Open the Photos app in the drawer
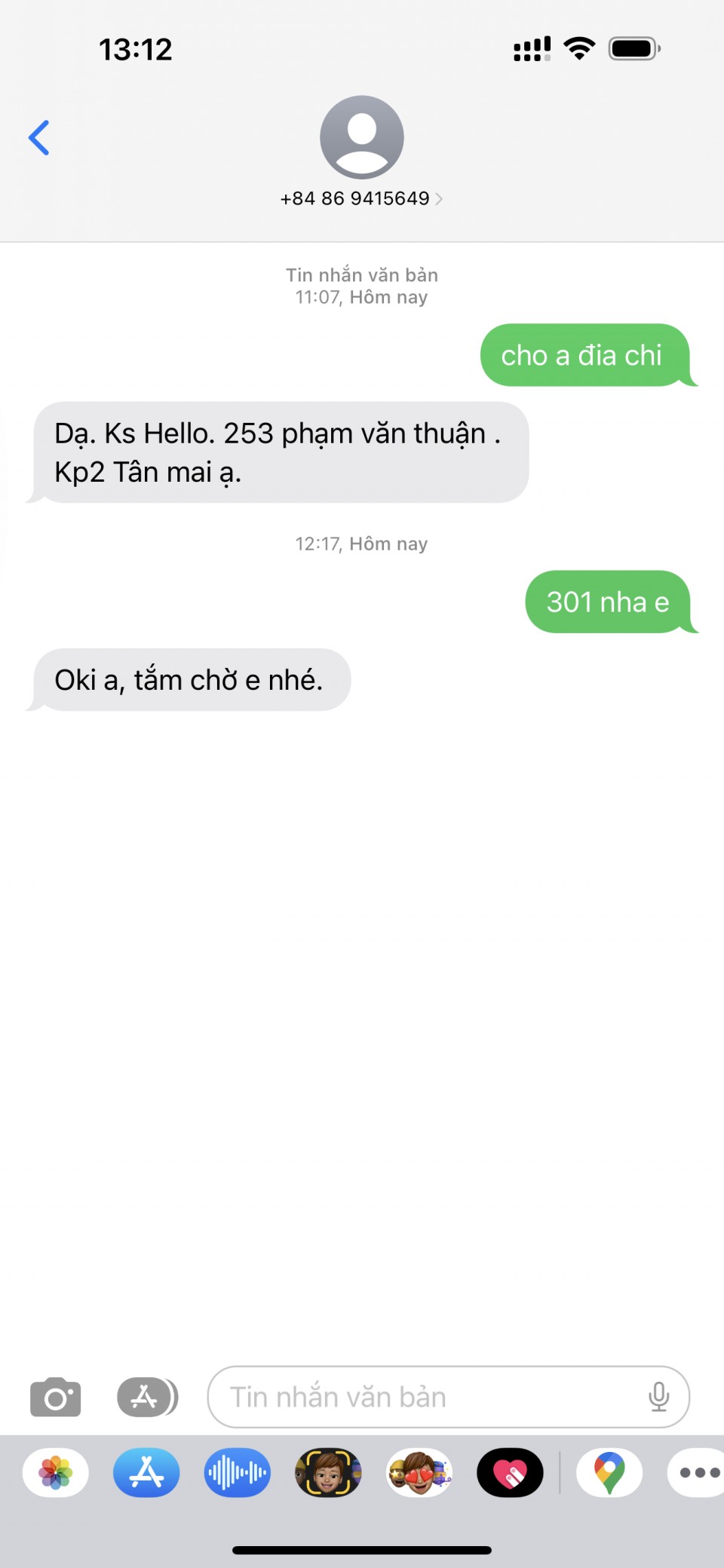 click(x=56, y=1472)
